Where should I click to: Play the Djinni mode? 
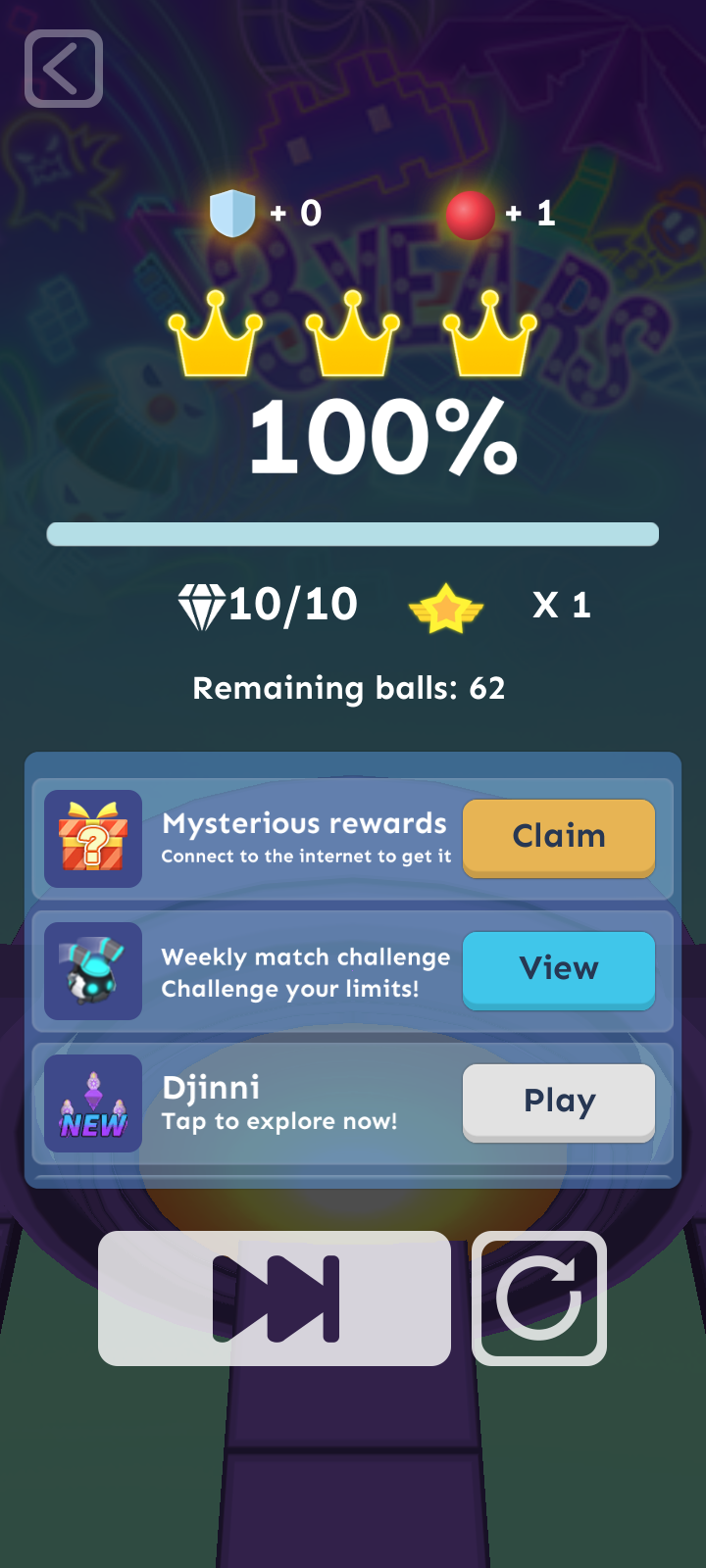558,1101
